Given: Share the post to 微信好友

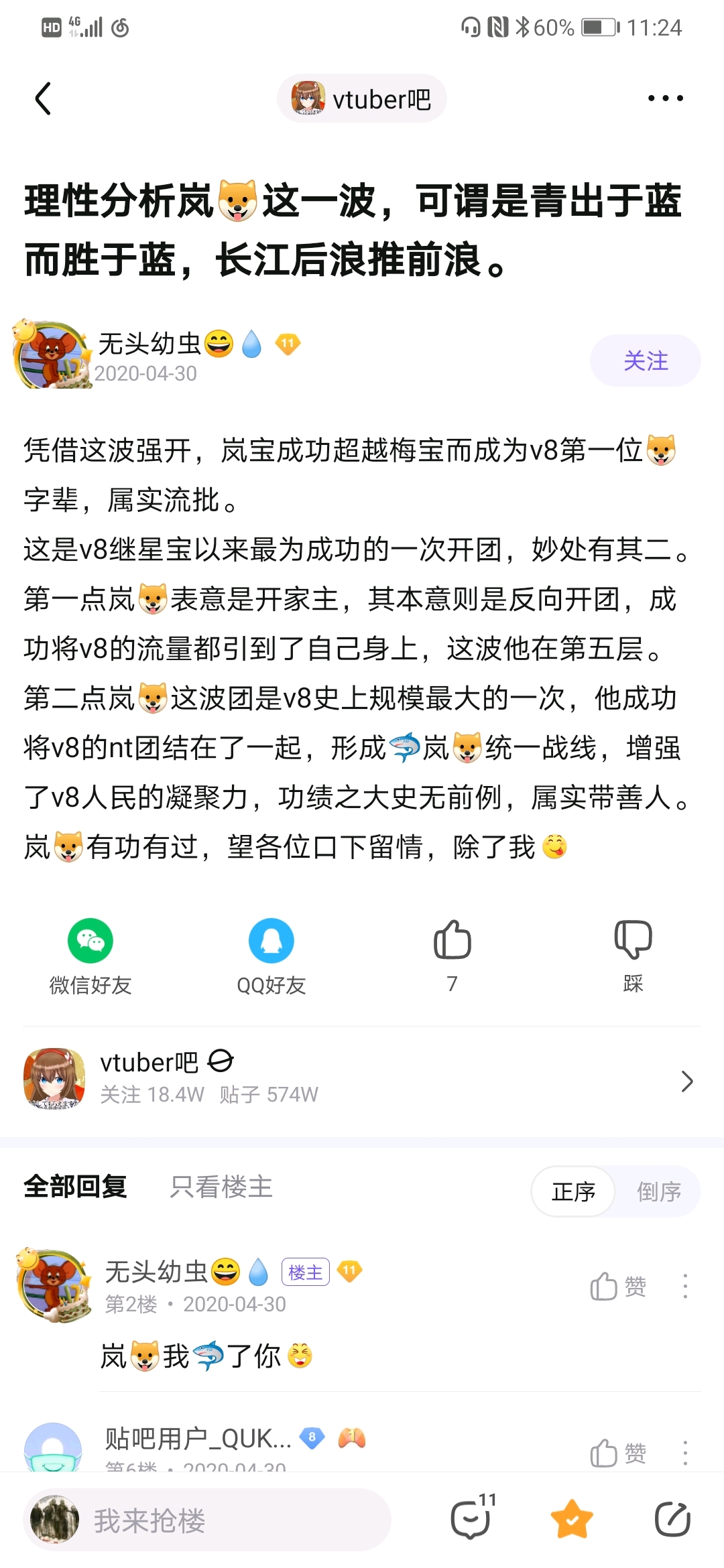Looking at the screenshot, I should [x=90, y=954].
